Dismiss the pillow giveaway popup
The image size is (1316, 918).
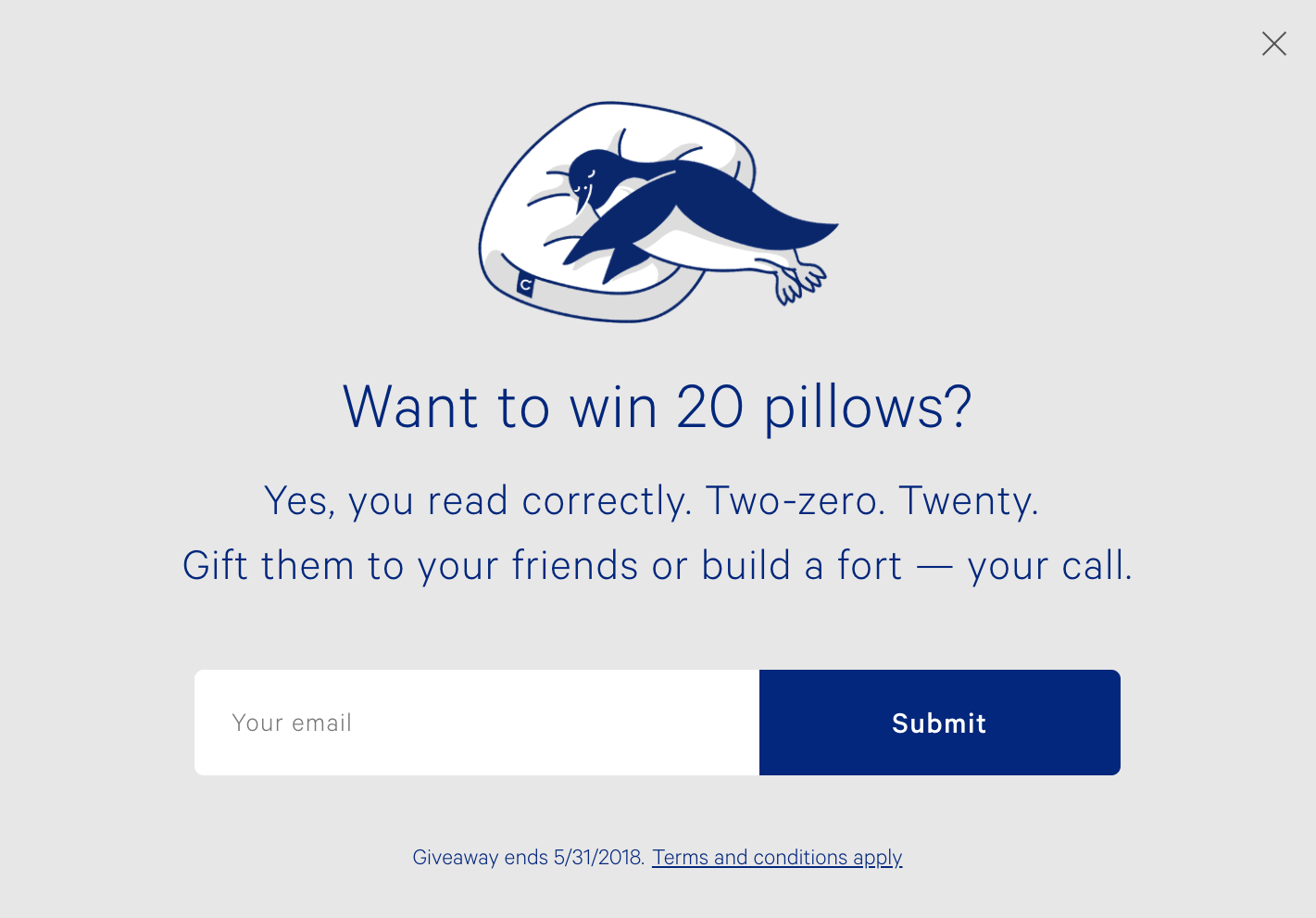tap(1273, 44)
